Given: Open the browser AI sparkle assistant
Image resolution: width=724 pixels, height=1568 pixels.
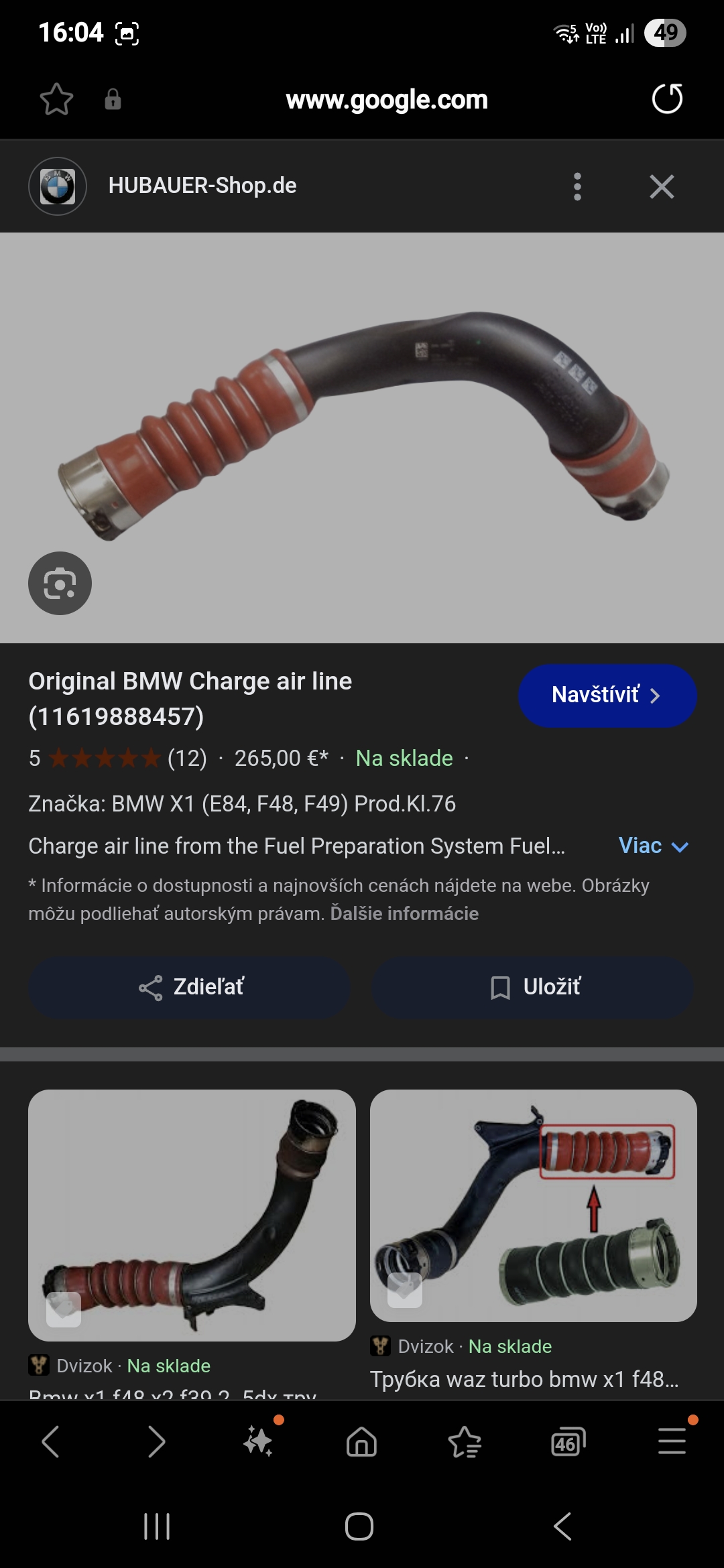Looking at the screenshot, I should coord(259,1441).
